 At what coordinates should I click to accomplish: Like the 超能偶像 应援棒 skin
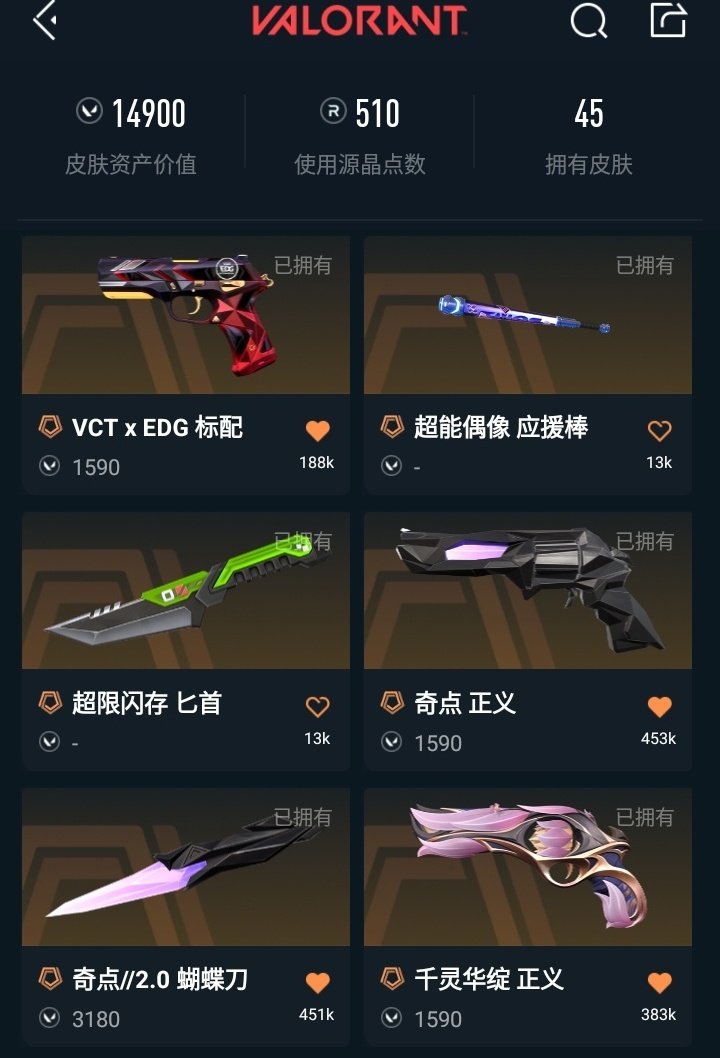659,428
